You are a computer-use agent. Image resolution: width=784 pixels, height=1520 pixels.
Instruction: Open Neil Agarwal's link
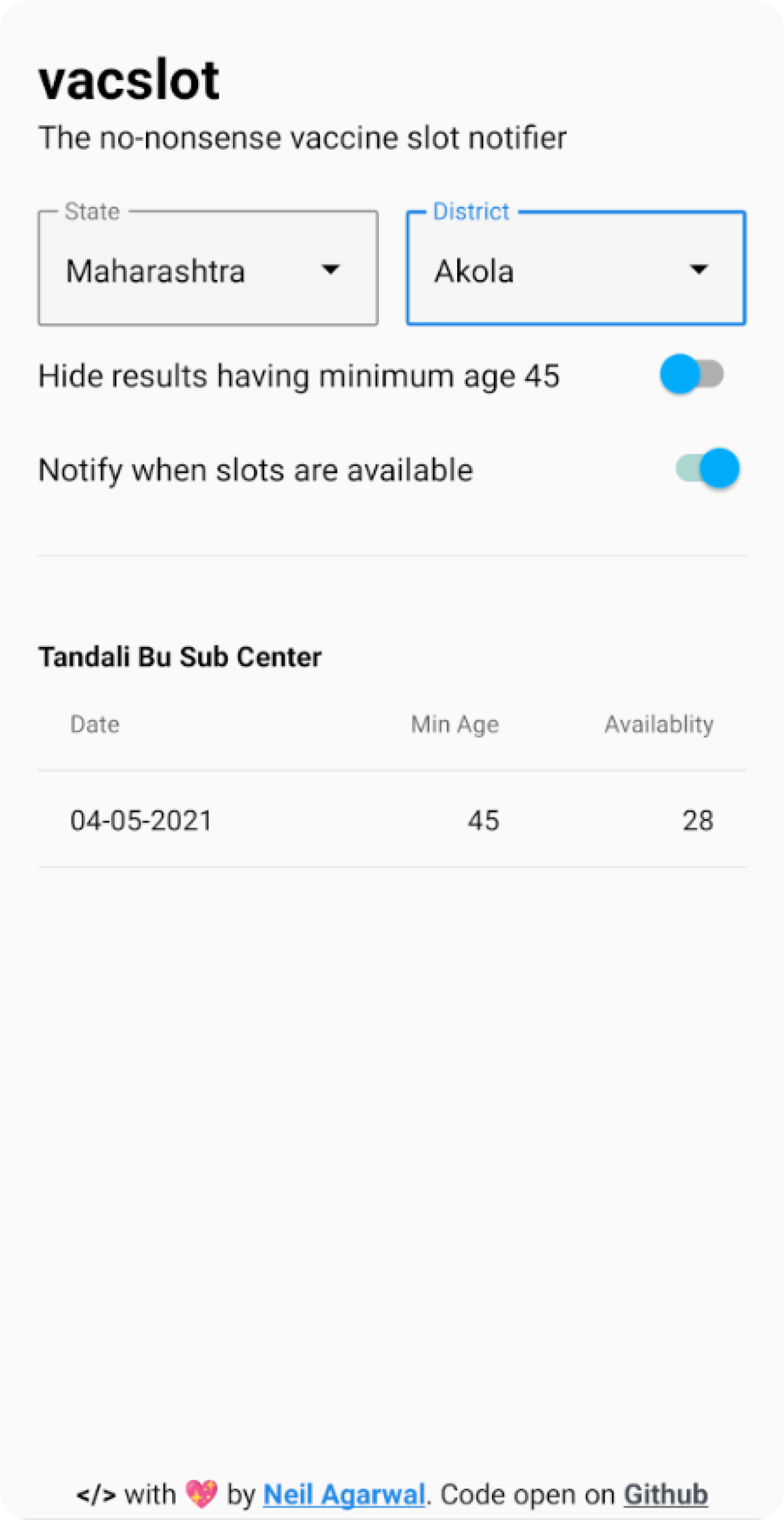click(x=344, y=1495)
